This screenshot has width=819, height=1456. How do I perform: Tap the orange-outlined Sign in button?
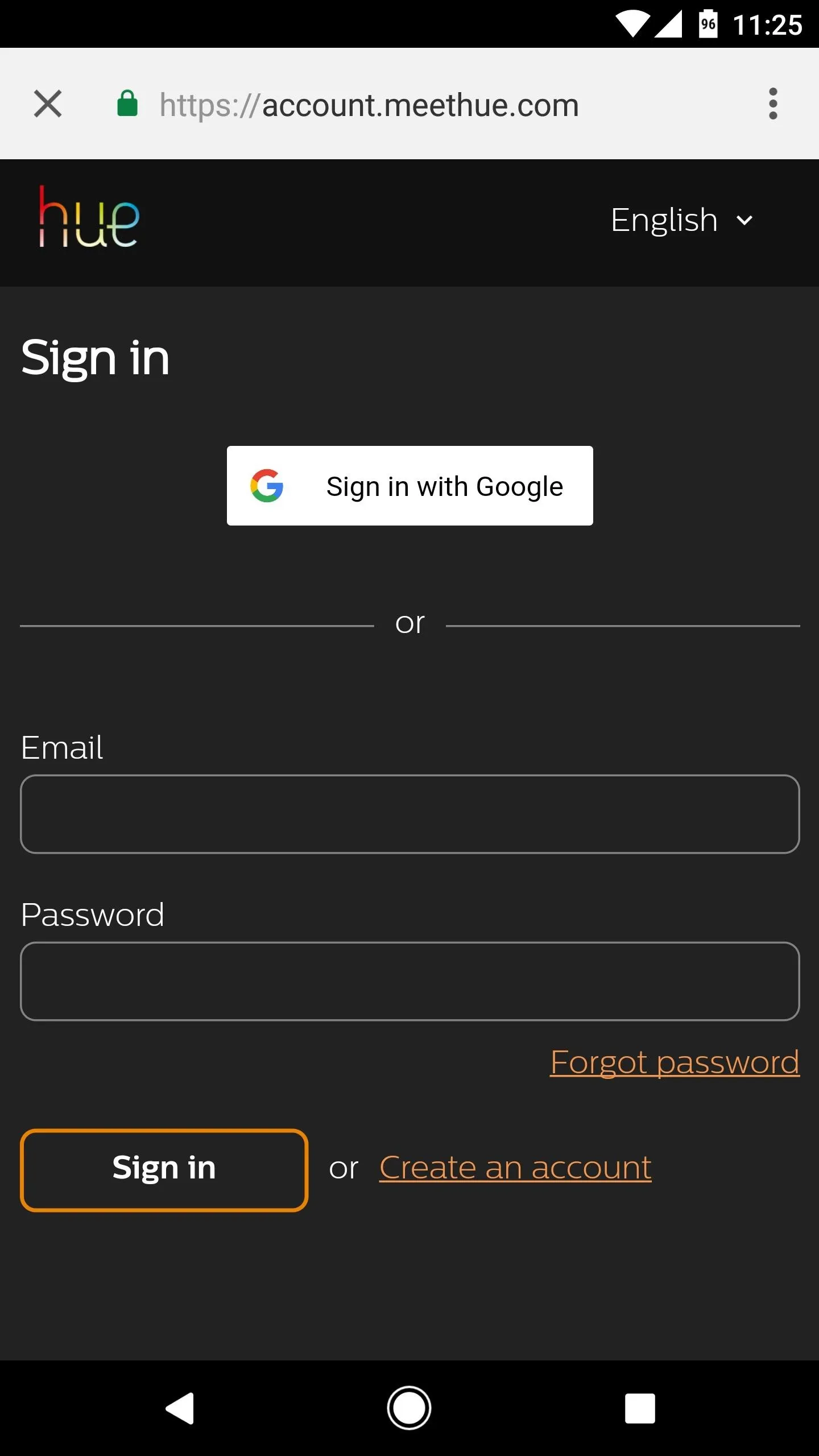point(164,1170)
